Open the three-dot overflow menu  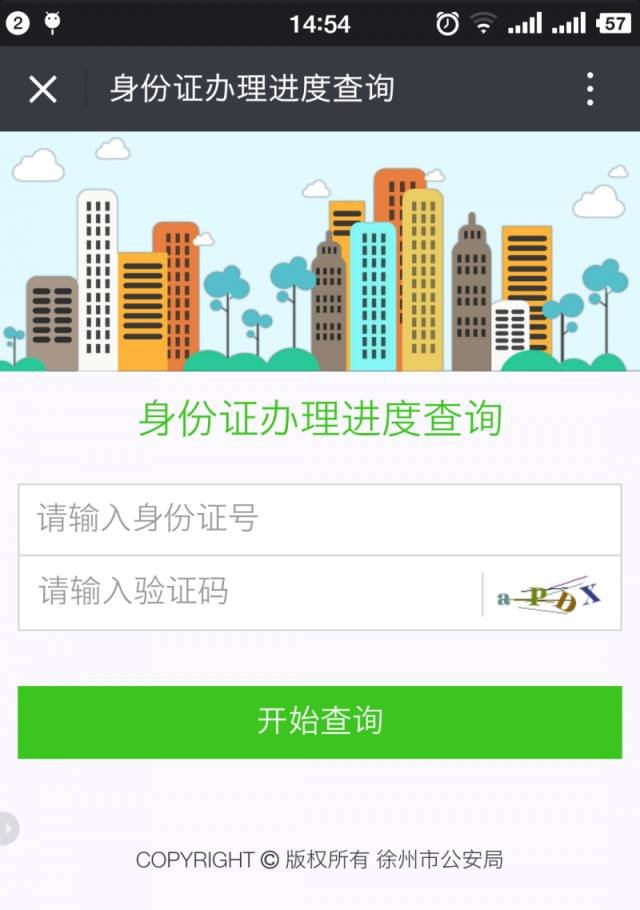tap(590, 89)
